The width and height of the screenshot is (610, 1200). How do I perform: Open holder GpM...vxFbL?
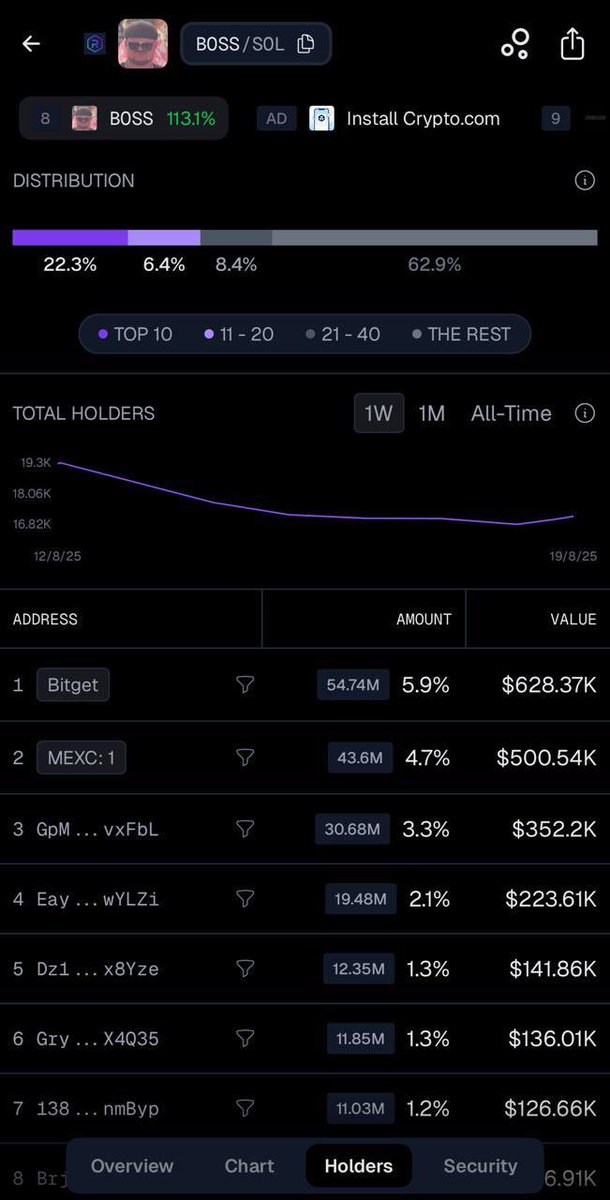point(97,829)
